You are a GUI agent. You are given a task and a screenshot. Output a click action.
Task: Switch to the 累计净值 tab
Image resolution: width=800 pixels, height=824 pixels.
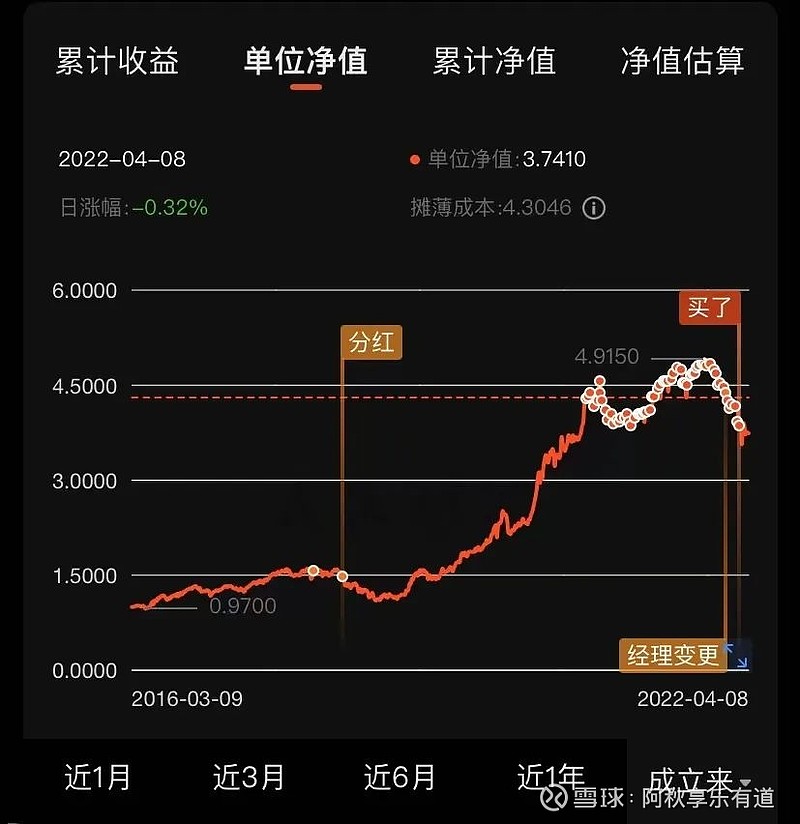tap(496, 61)
